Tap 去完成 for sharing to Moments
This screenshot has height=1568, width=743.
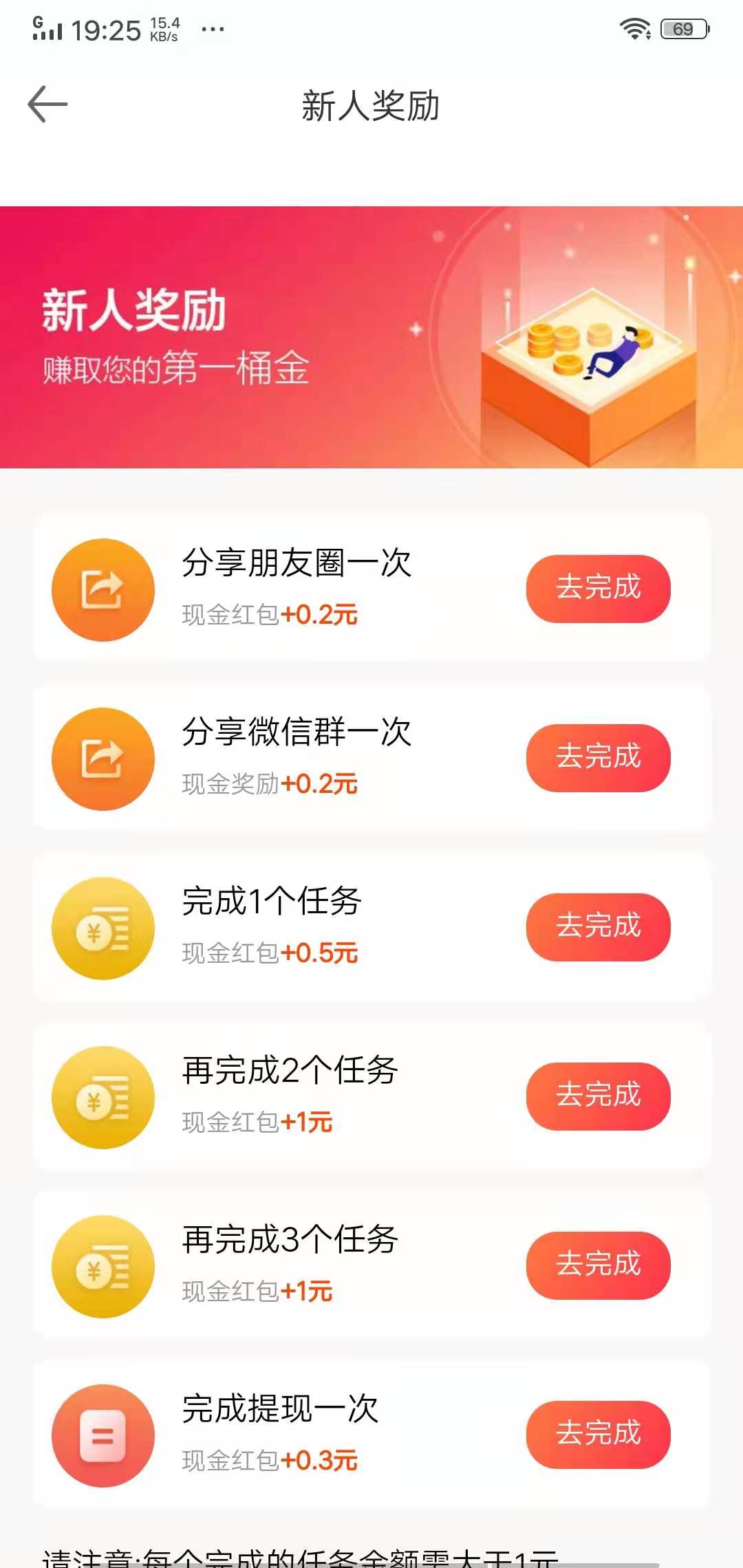(x=598, y=589)
